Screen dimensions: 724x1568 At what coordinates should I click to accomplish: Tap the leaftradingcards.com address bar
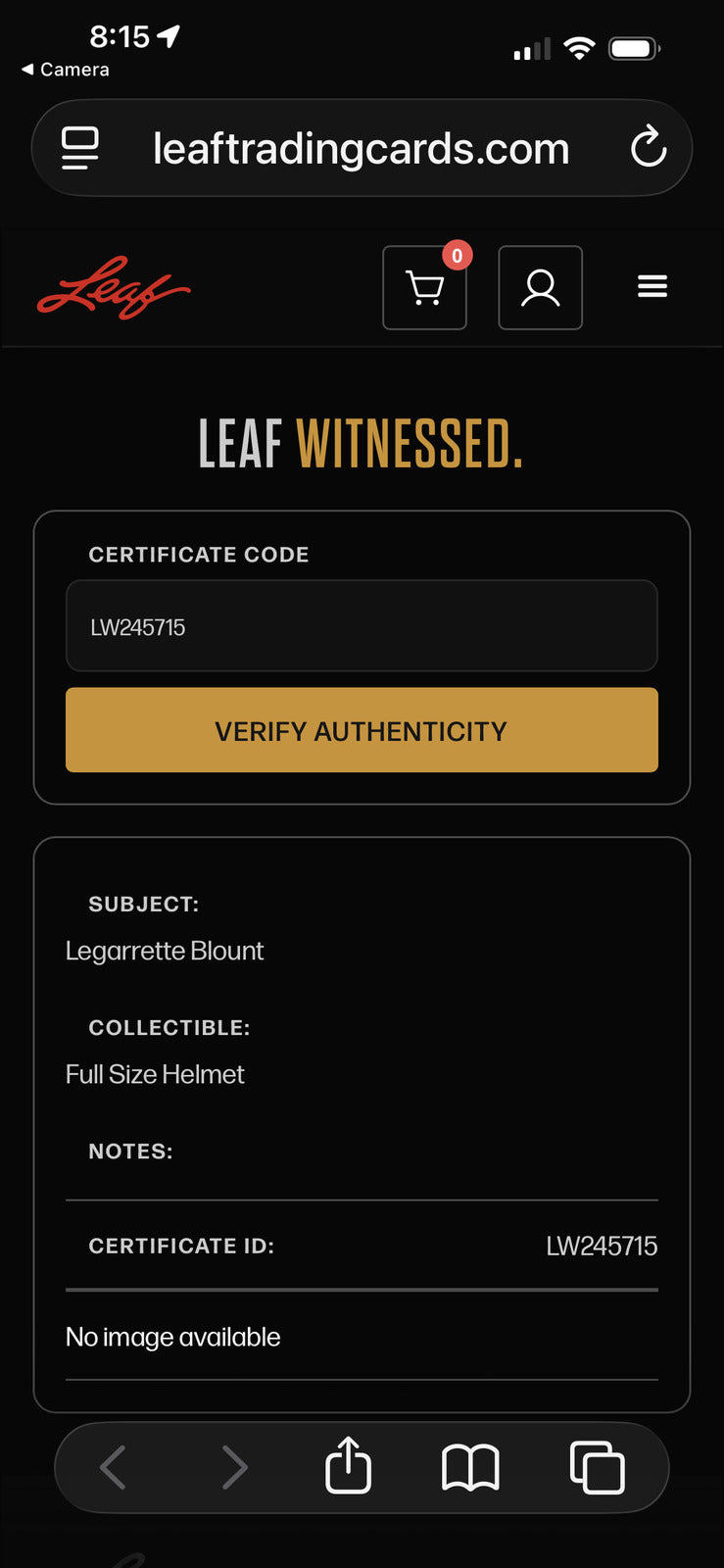362,149
